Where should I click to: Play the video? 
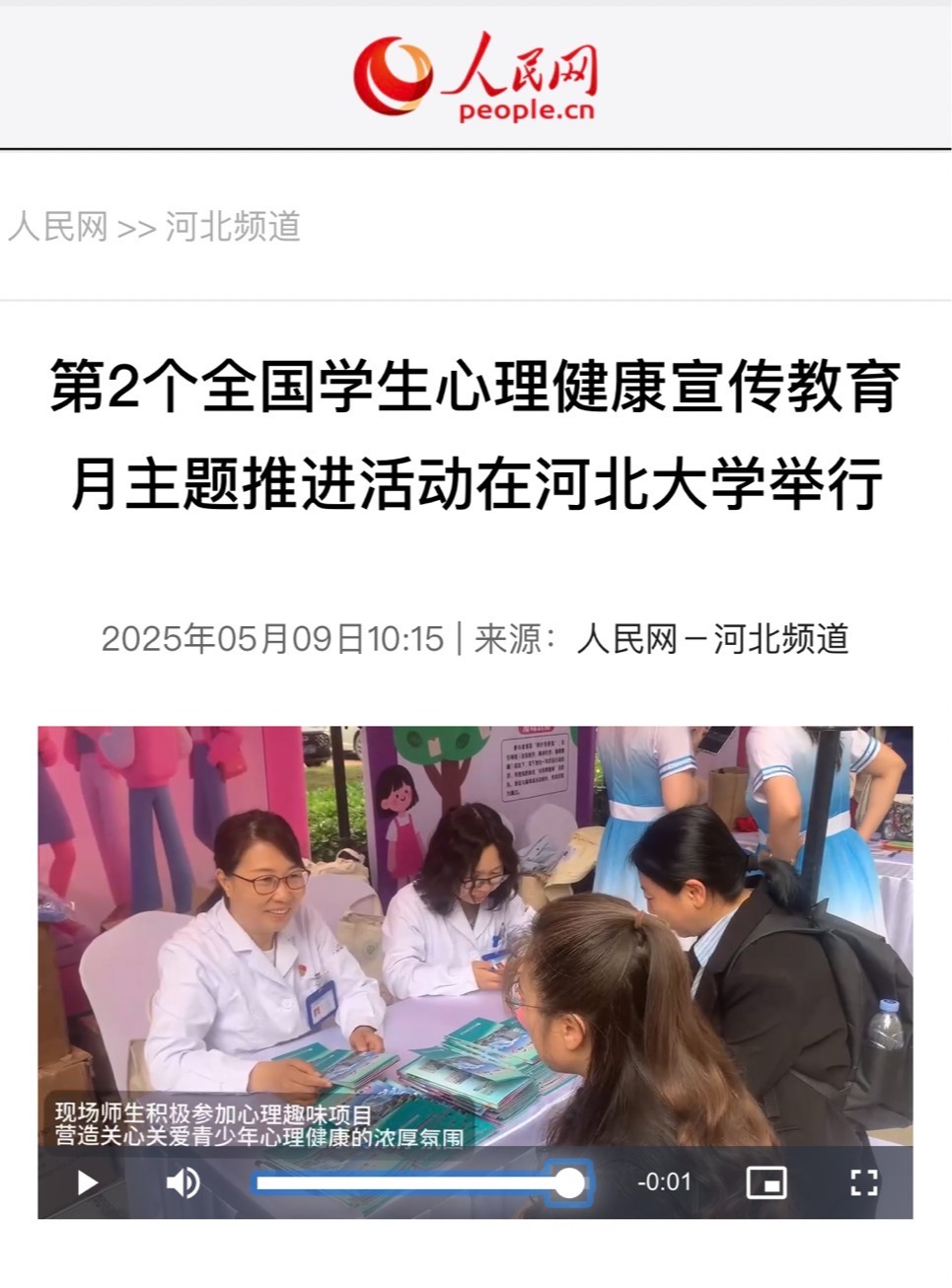point(88,1181)
